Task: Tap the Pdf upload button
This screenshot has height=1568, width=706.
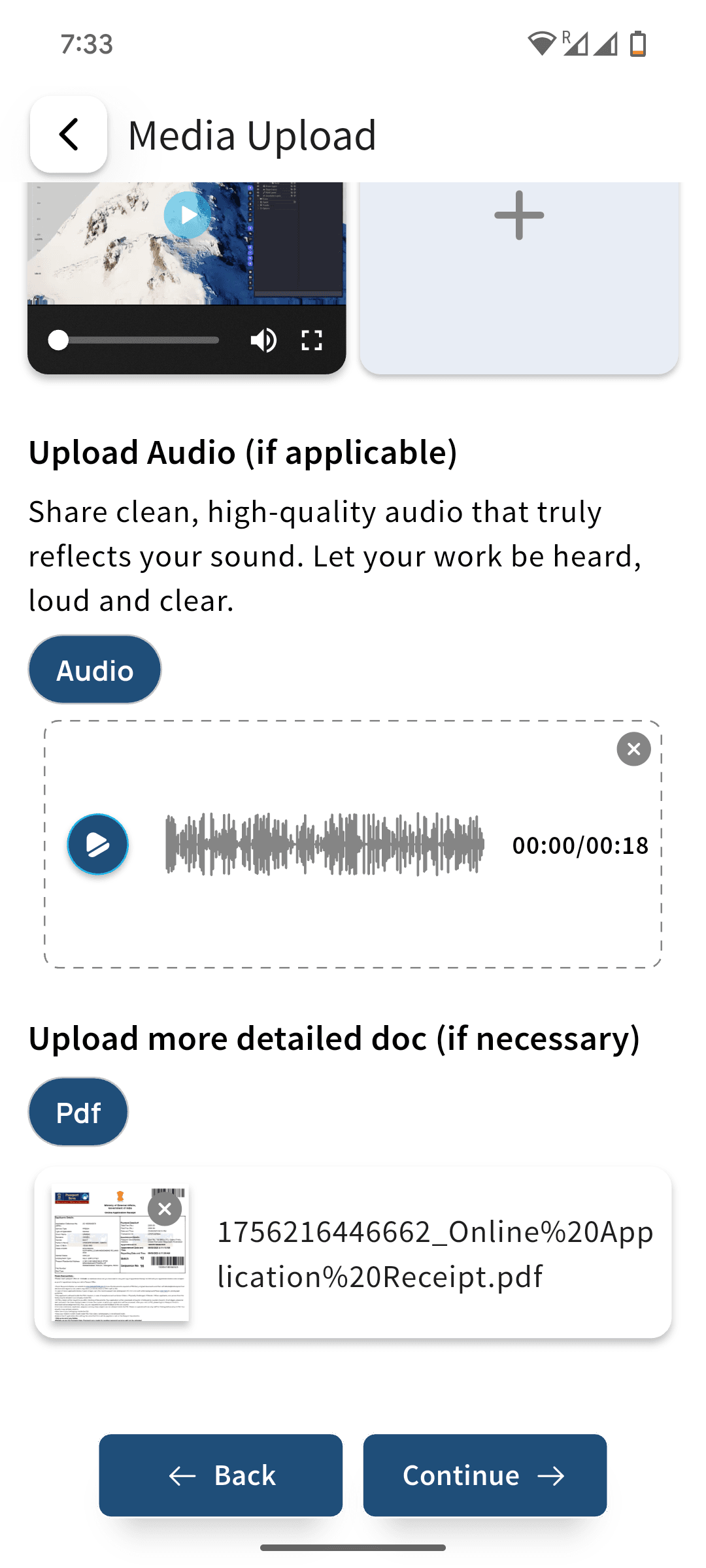Action: (78, 1112)
